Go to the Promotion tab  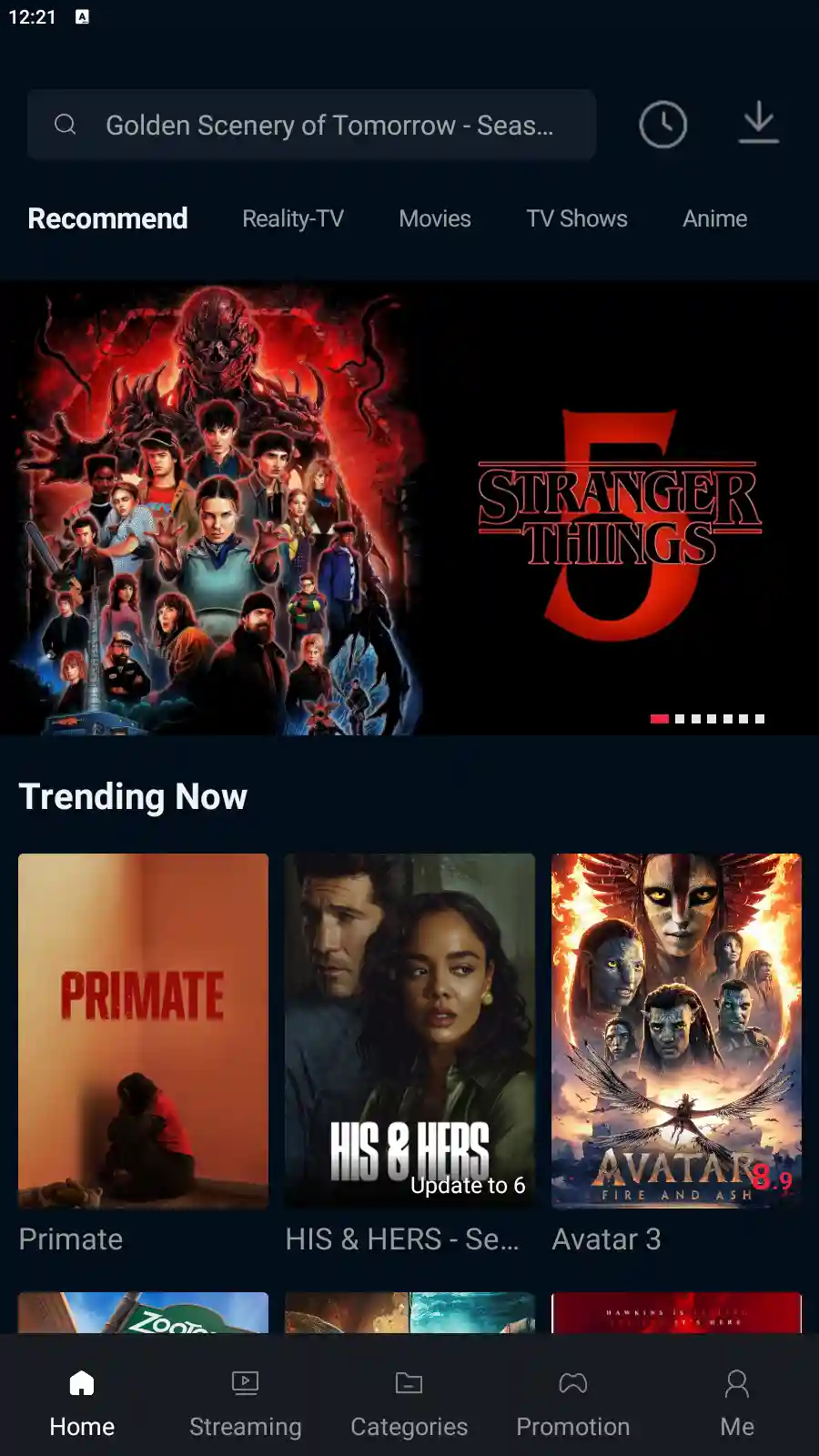coord(573,1402)
